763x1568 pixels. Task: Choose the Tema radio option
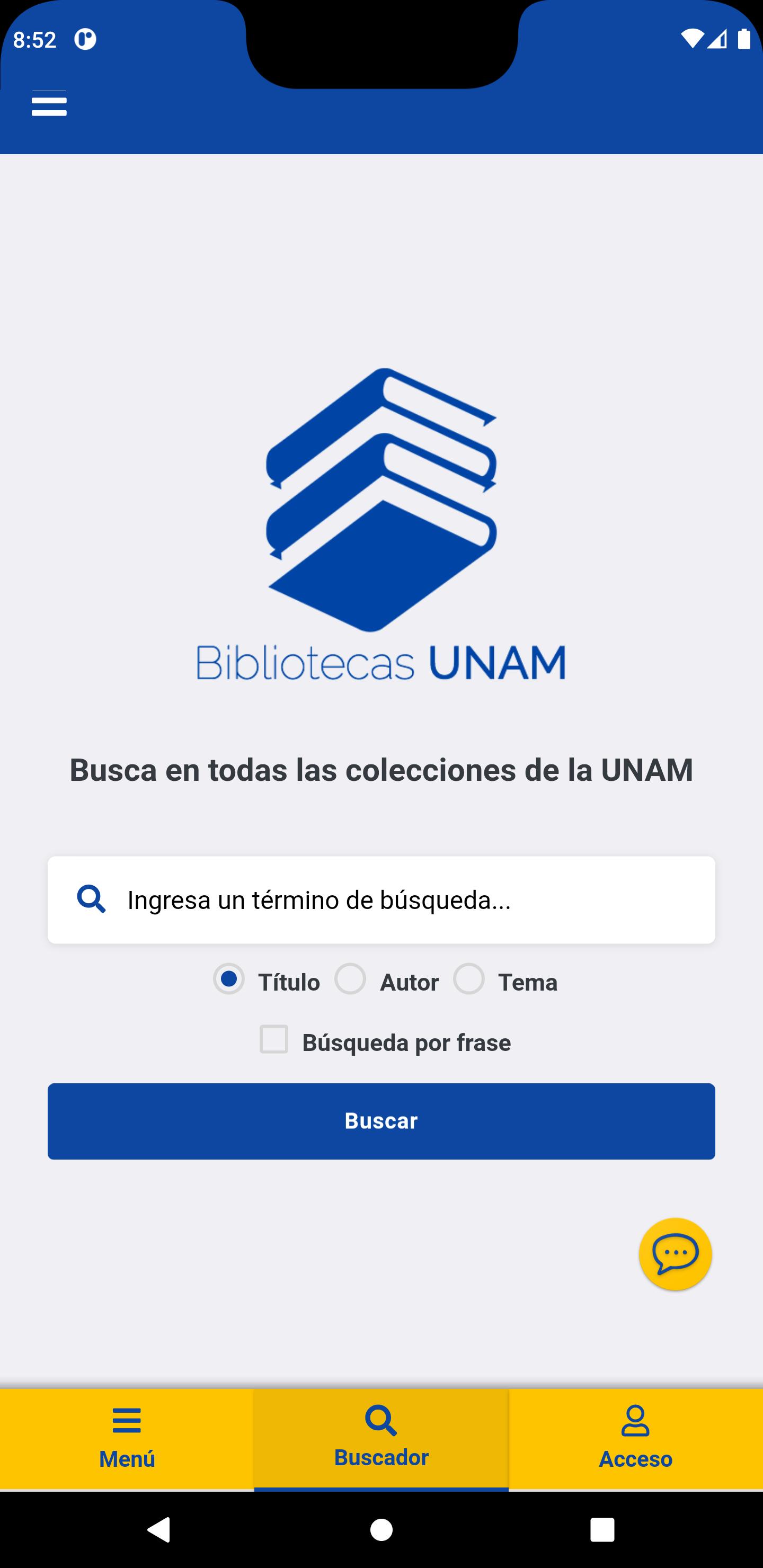(x=468, y=979)
